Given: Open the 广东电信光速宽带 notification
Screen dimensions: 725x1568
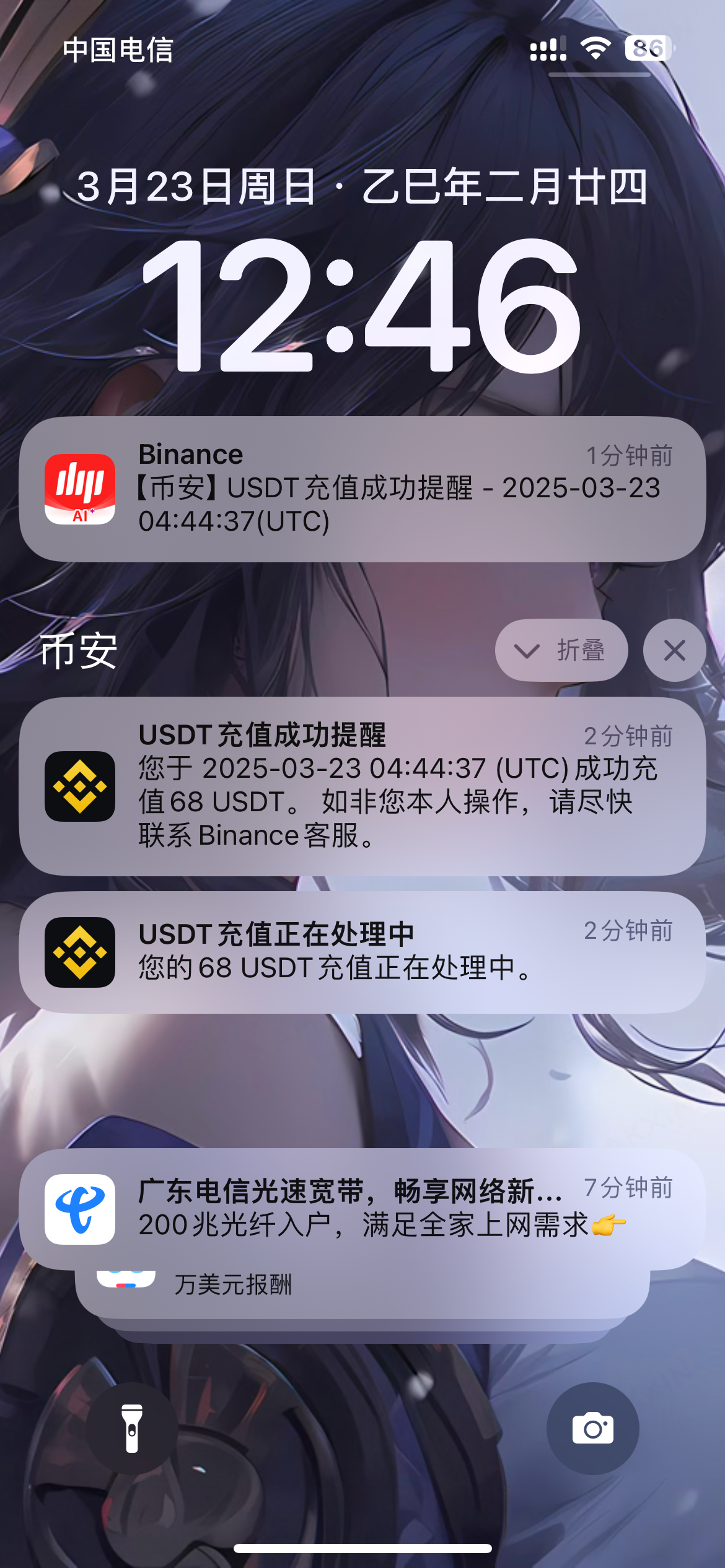Looking at the screenshot, I should click(362, 1208).
